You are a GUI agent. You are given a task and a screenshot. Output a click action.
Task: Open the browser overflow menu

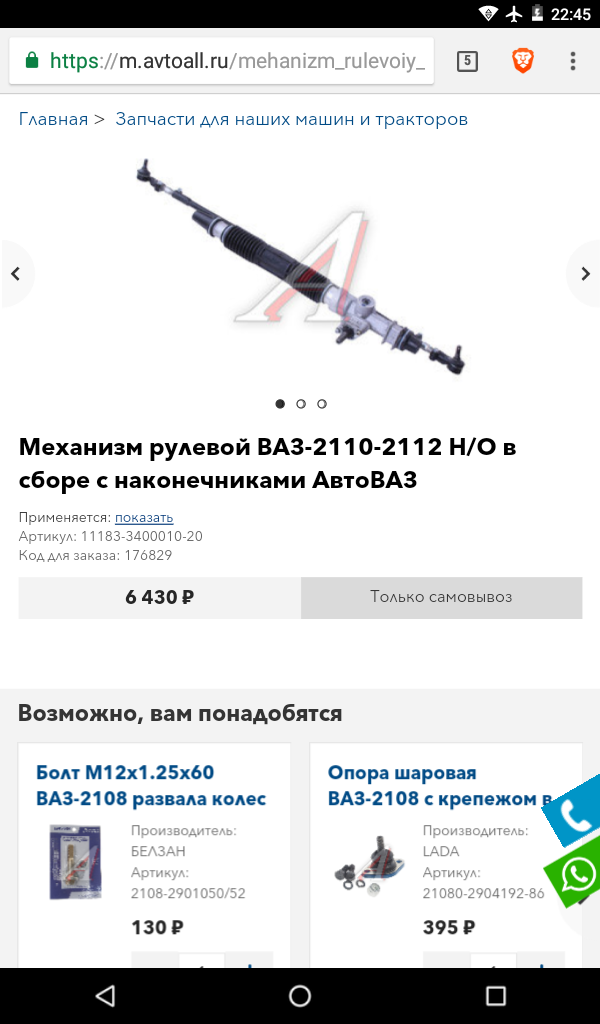click(573, 61)
